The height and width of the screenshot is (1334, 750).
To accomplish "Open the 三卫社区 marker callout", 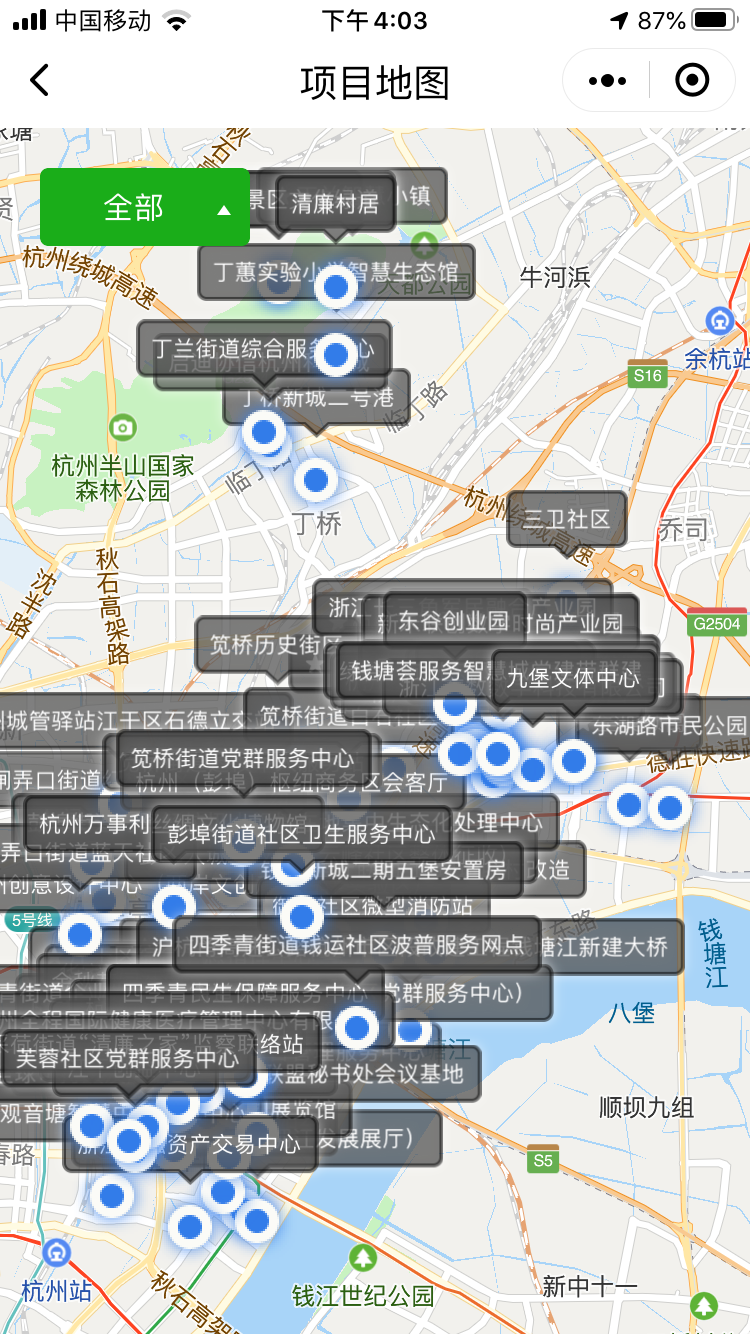I will 566,518.
